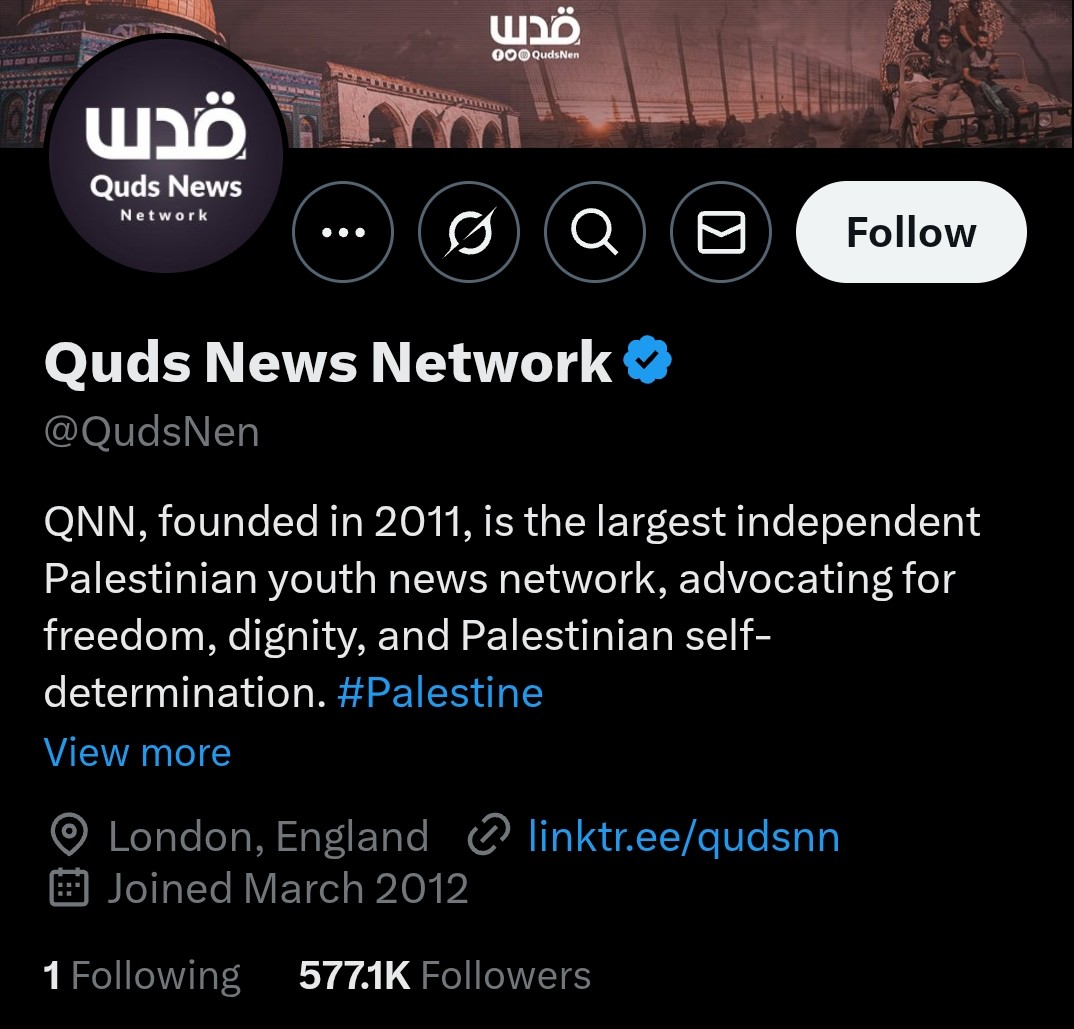Image resolution: width=1074 pixels, height=1029 pixels.
Task: Open the linktr.ee/qudsnn link
Action: (x=683, y=836)
